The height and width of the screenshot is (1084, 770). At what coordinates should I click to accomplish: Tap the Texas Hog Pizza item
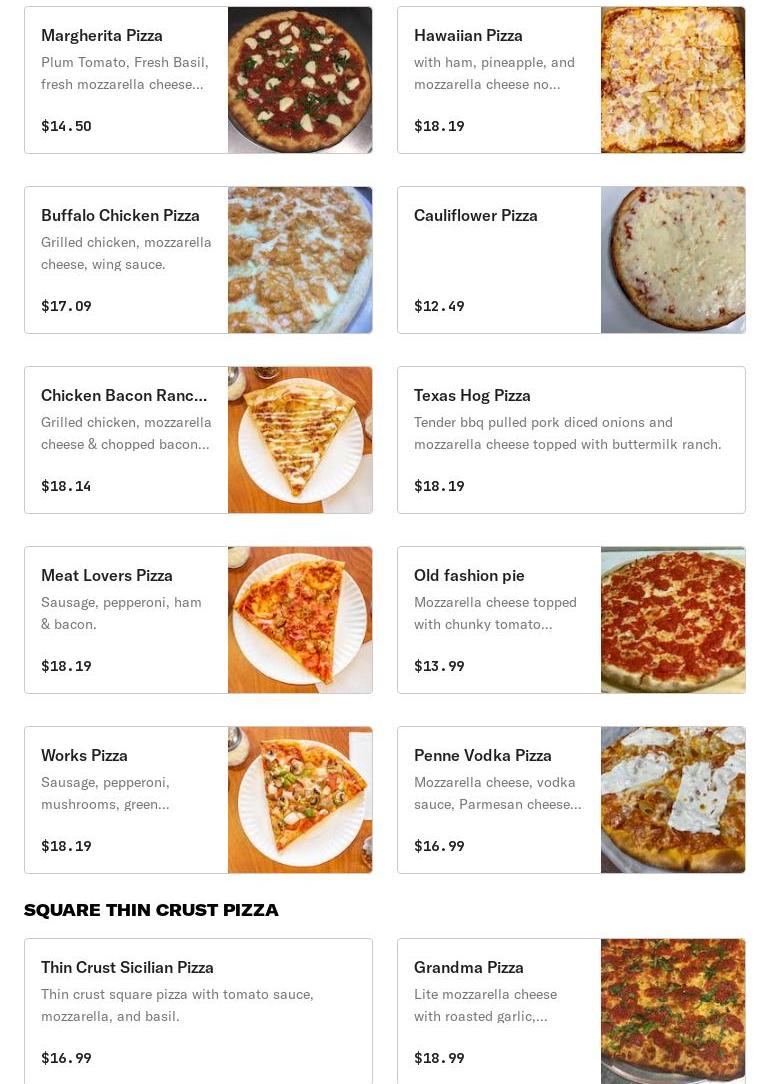pyautogui.click(x=571, y=440)
